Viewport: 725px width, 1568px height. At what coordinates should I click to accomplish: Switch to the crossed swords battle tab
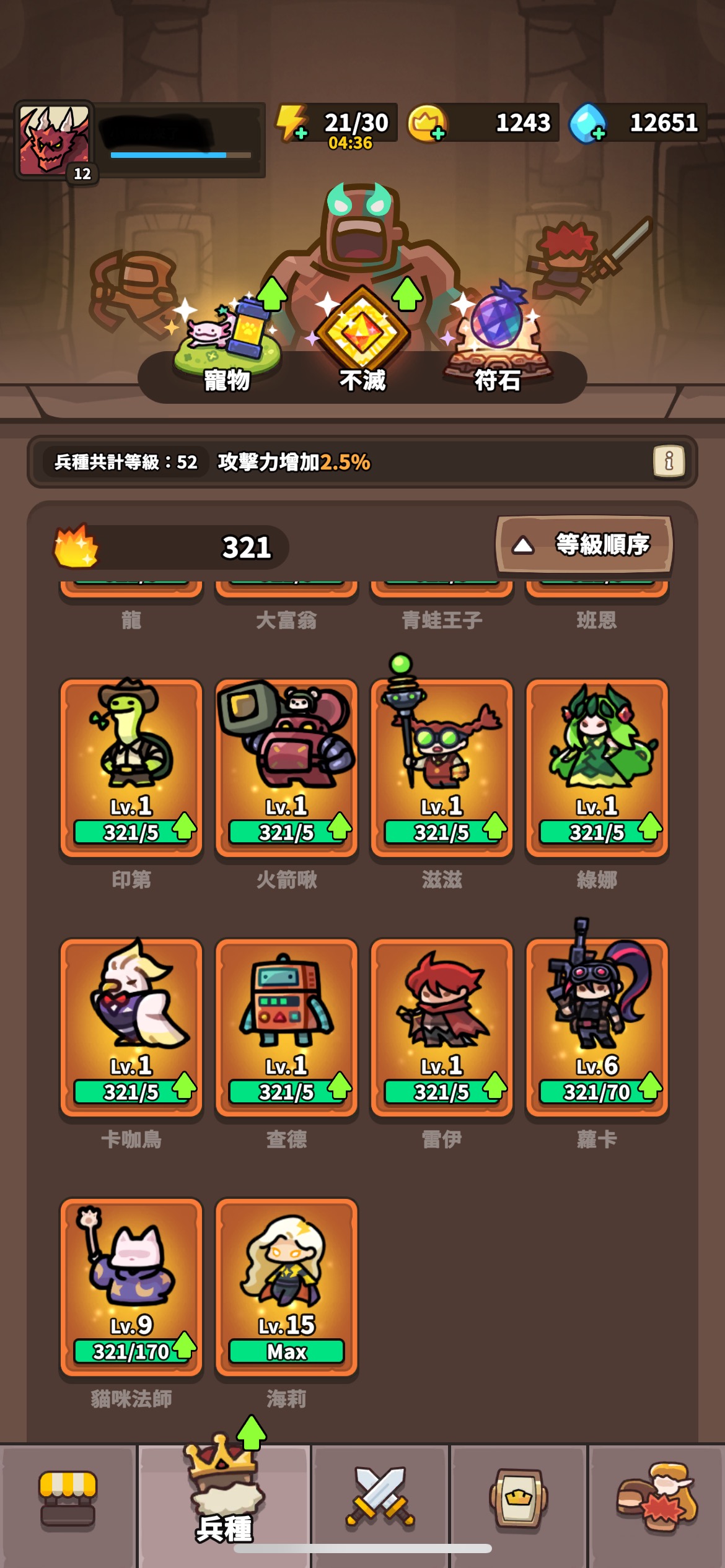click(x=380, y=1504)
